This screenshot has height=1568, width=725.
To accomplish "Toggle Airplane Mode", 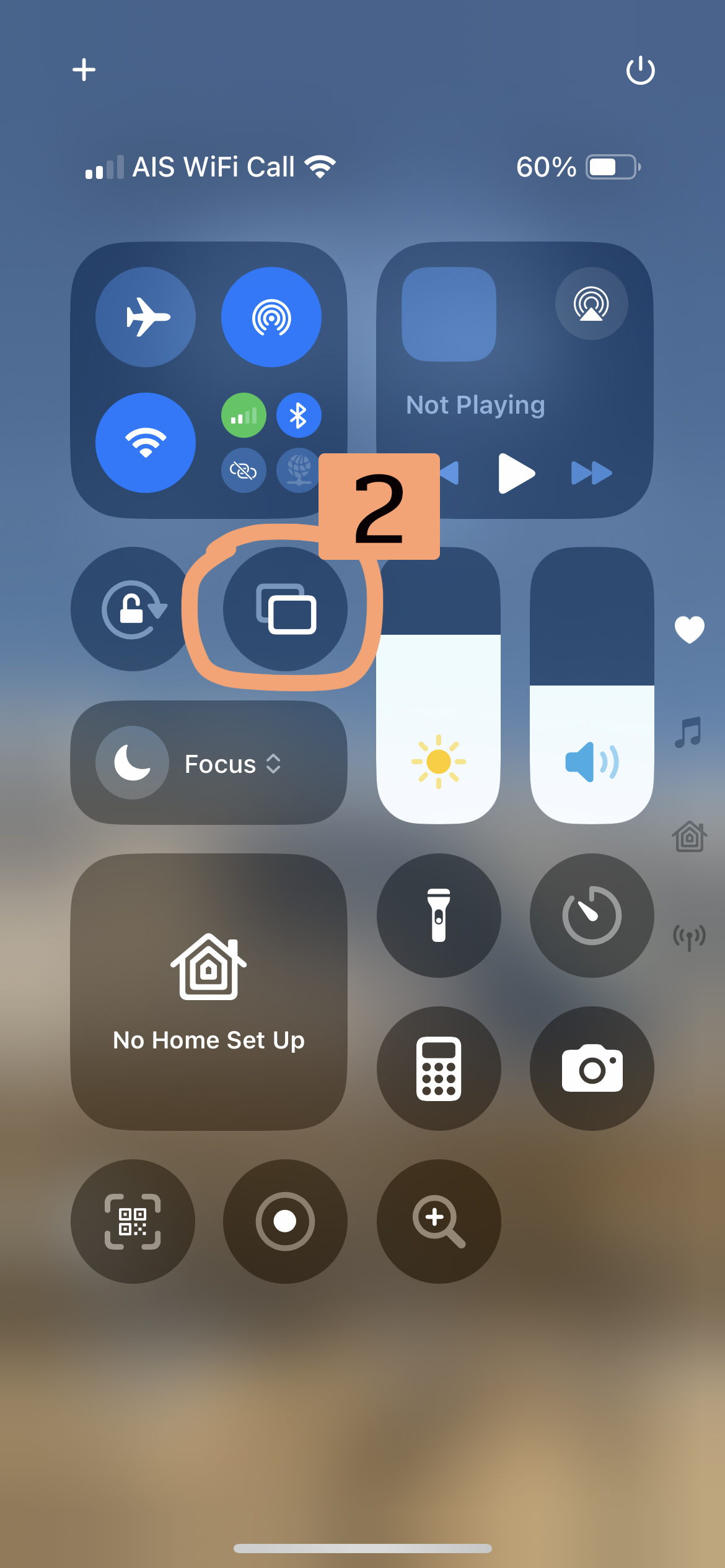I will tap(146, 317).
